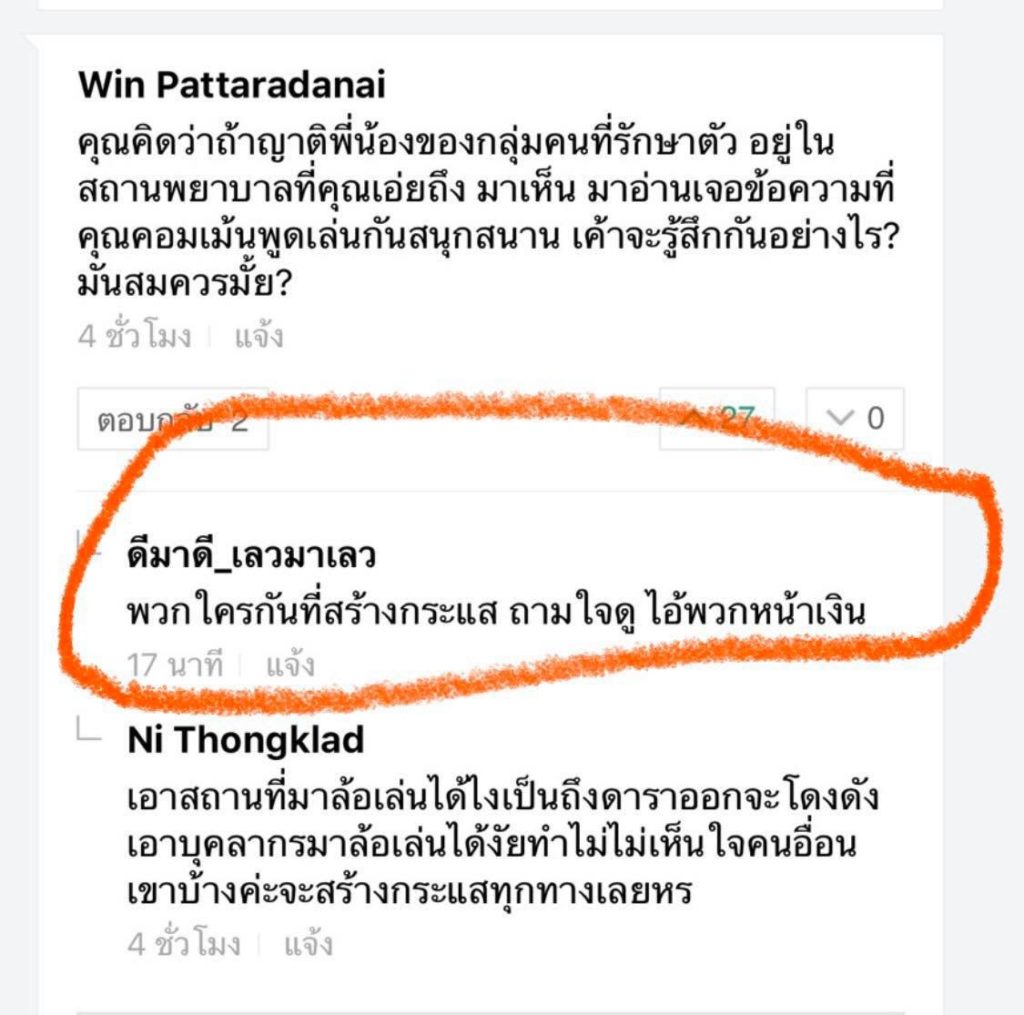Report Win Pattaradanai's comment

[x=259, y=337]
